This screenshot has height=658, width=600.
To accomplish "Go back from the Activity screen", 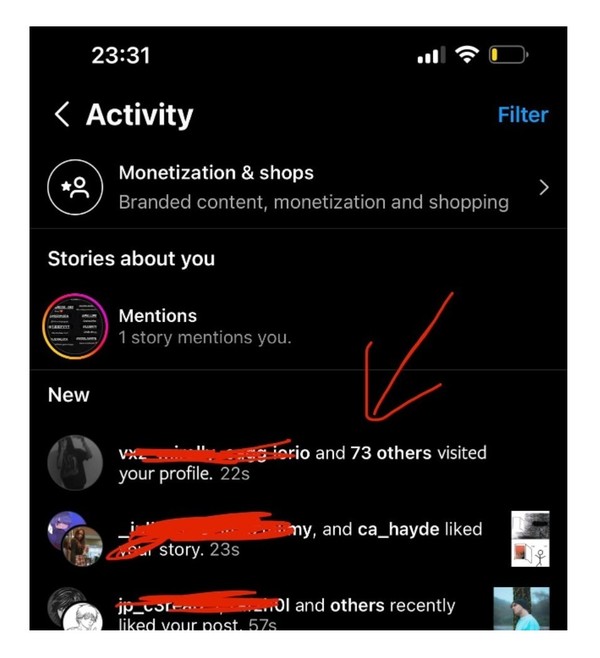I will tap(62, 115).
